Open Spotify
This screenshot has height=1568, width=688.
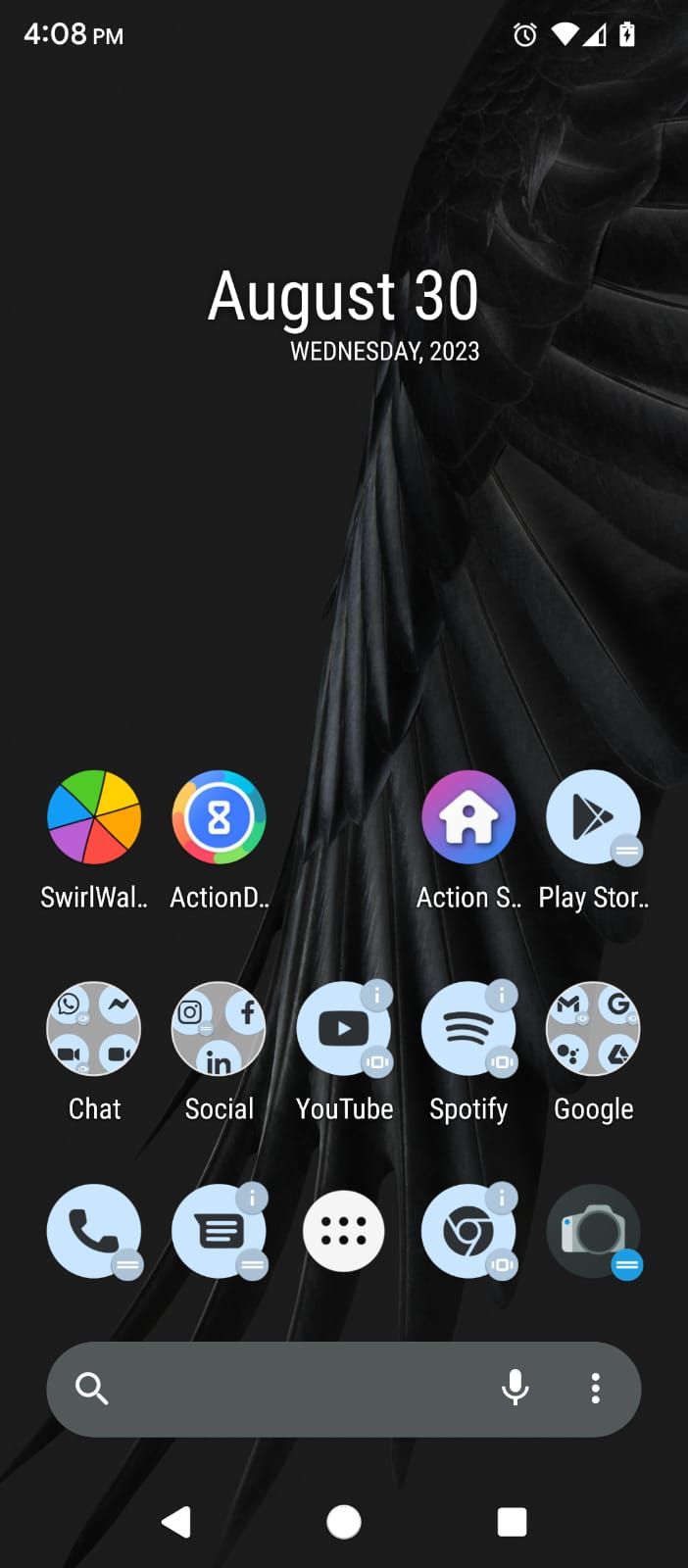click(x=468, y=1029)
